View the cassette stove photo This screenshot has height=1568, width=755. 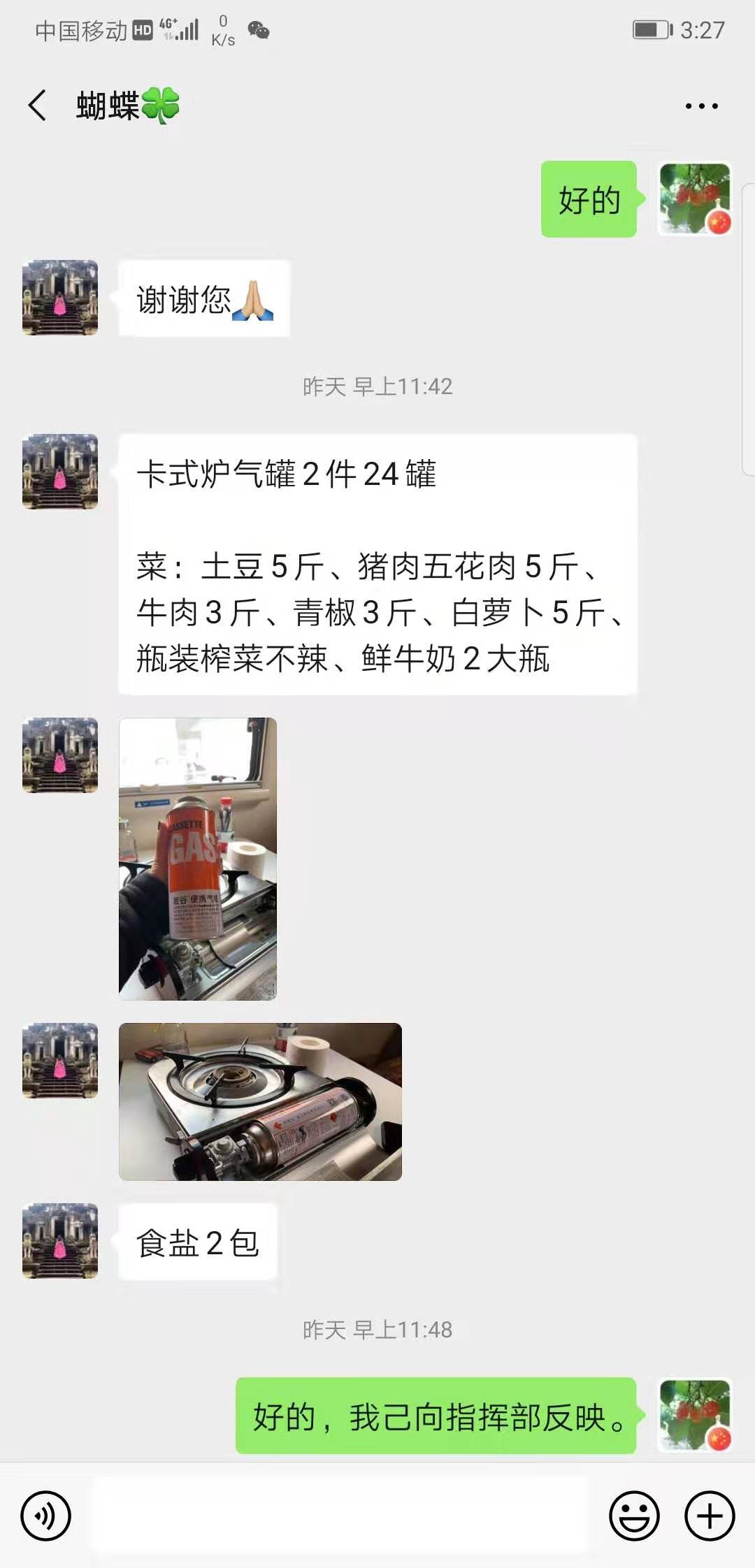[x=260, y=1102]
